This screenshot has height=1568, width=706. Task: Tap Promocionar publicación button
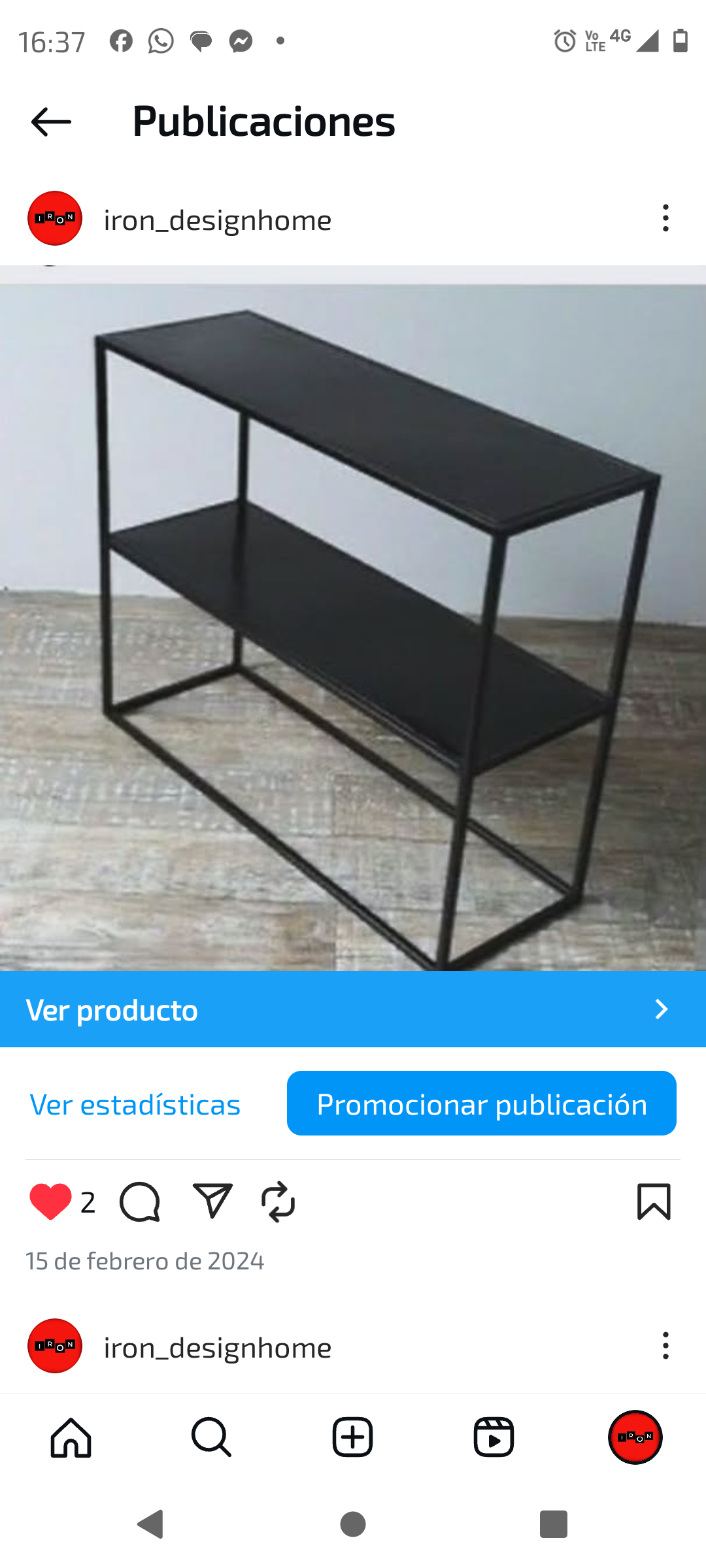click(x=482, y=1103)
